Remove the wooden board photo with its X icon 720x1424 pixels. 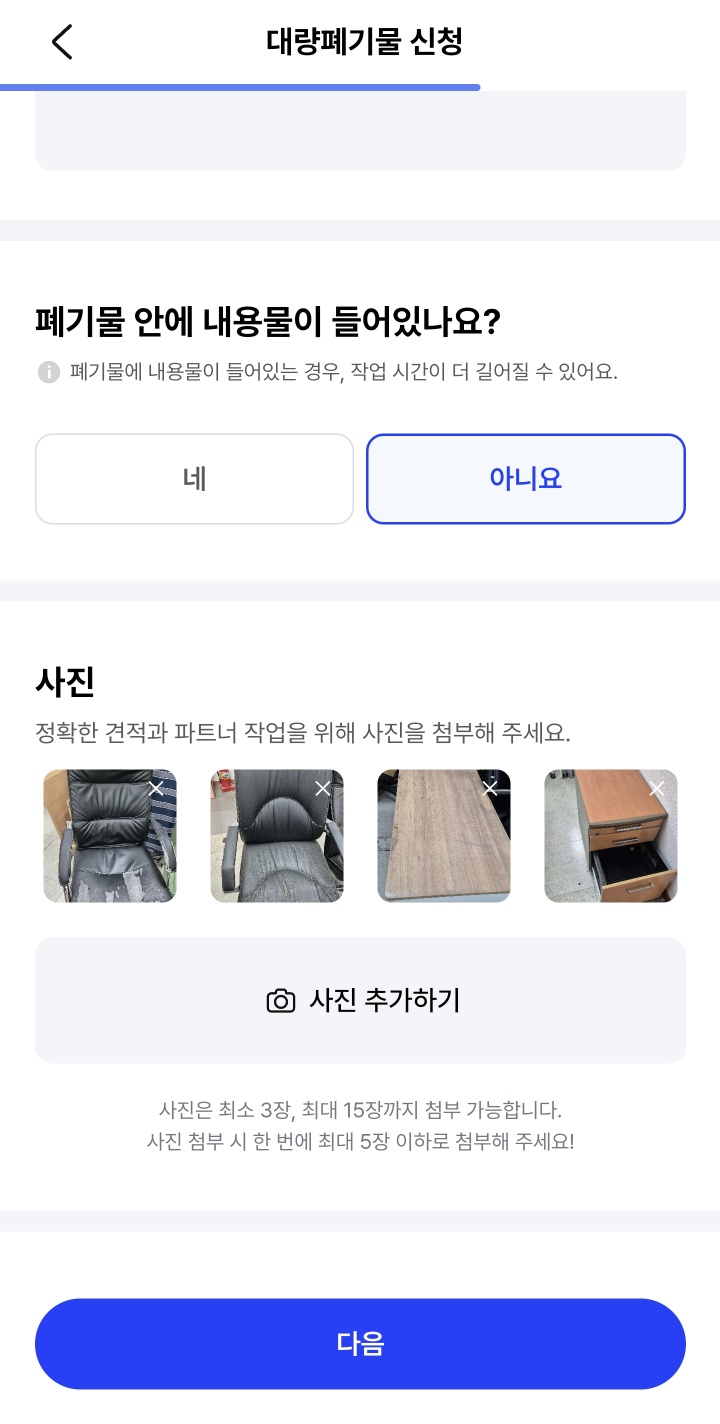pos(489,788)
